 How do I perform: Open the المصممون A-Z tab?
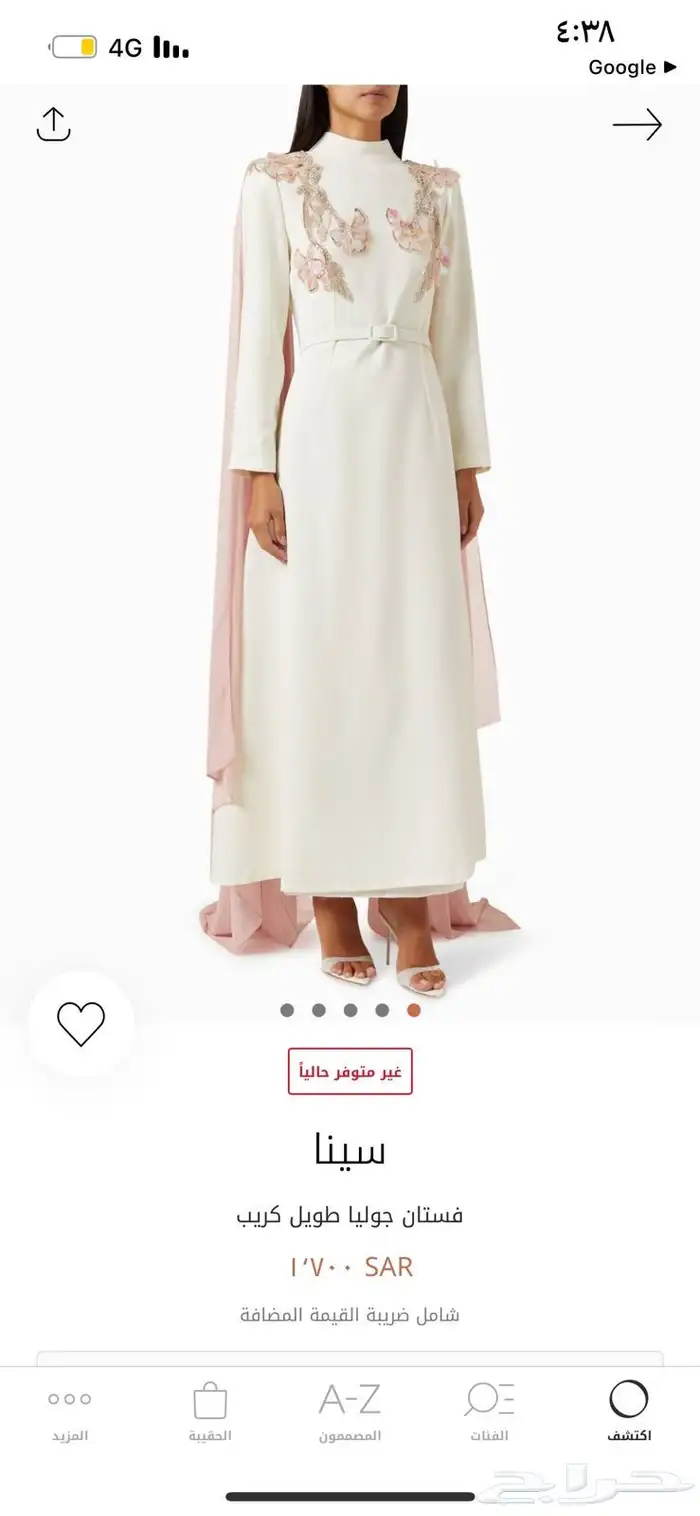[350, 1410]
